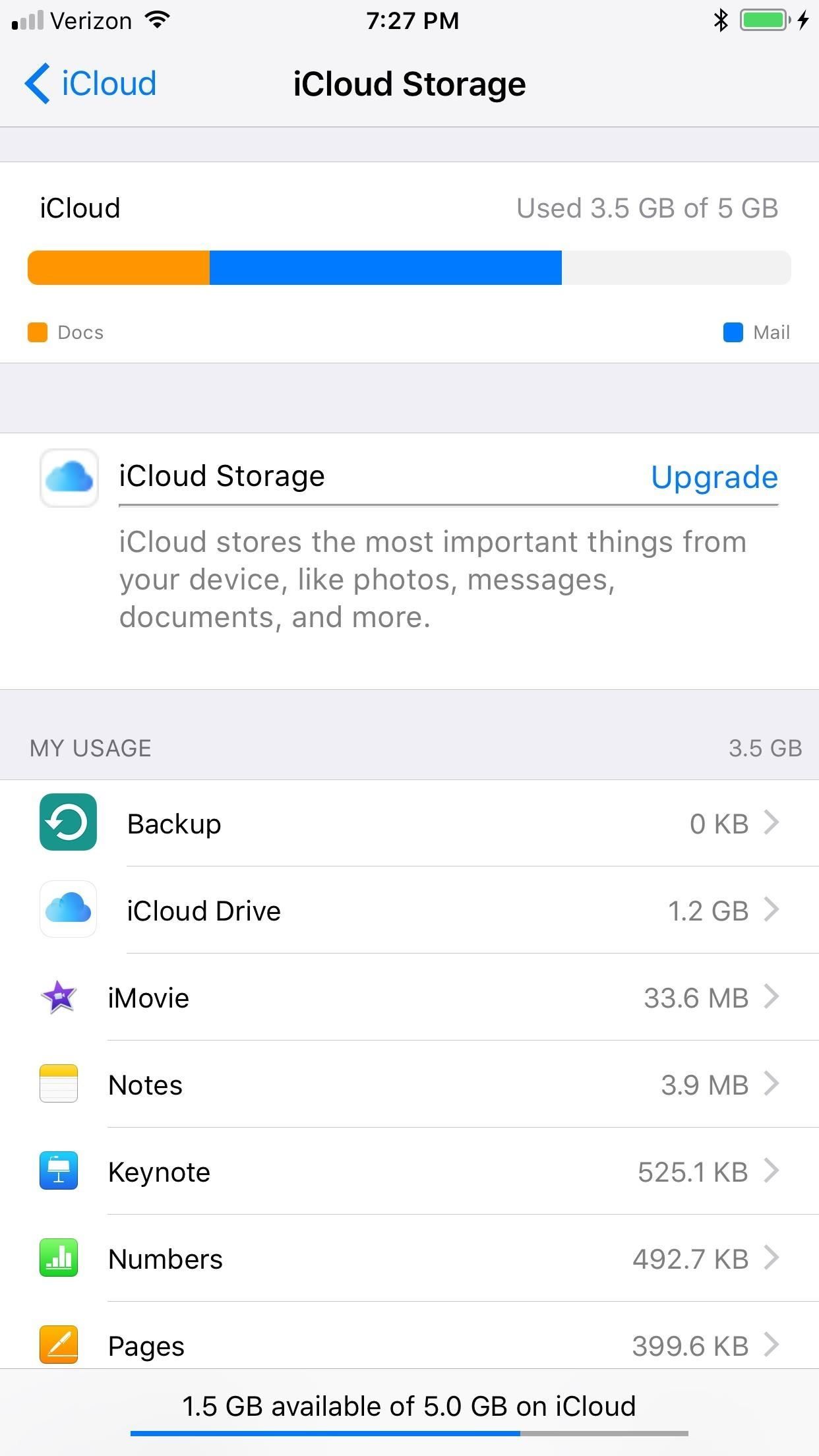The width and height of the screenshot is (819, 1456).
Task: Select the Keynote podium icon
Action: click(59, 1171)
